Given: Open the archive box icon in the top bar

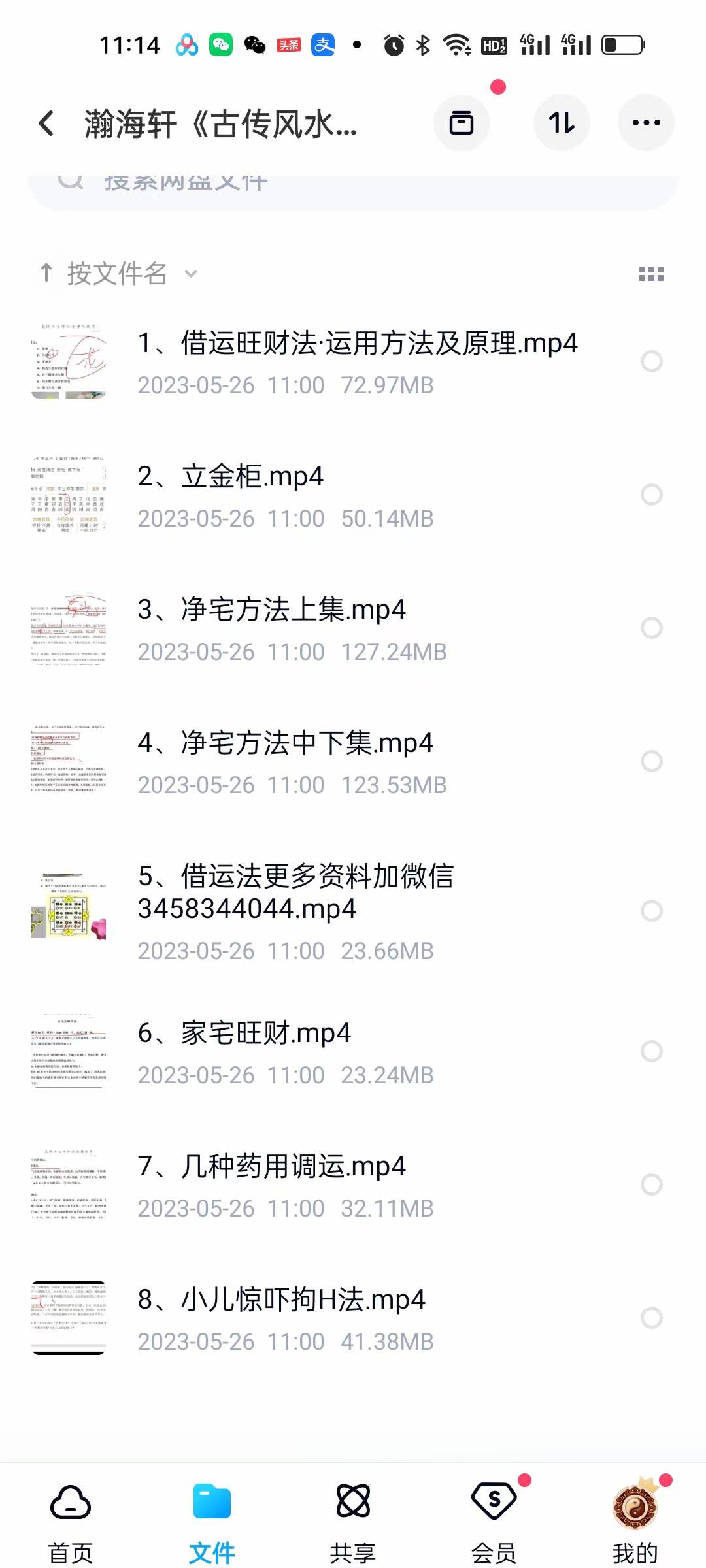Looking at the screenshot, I should (x=462, y=123).
